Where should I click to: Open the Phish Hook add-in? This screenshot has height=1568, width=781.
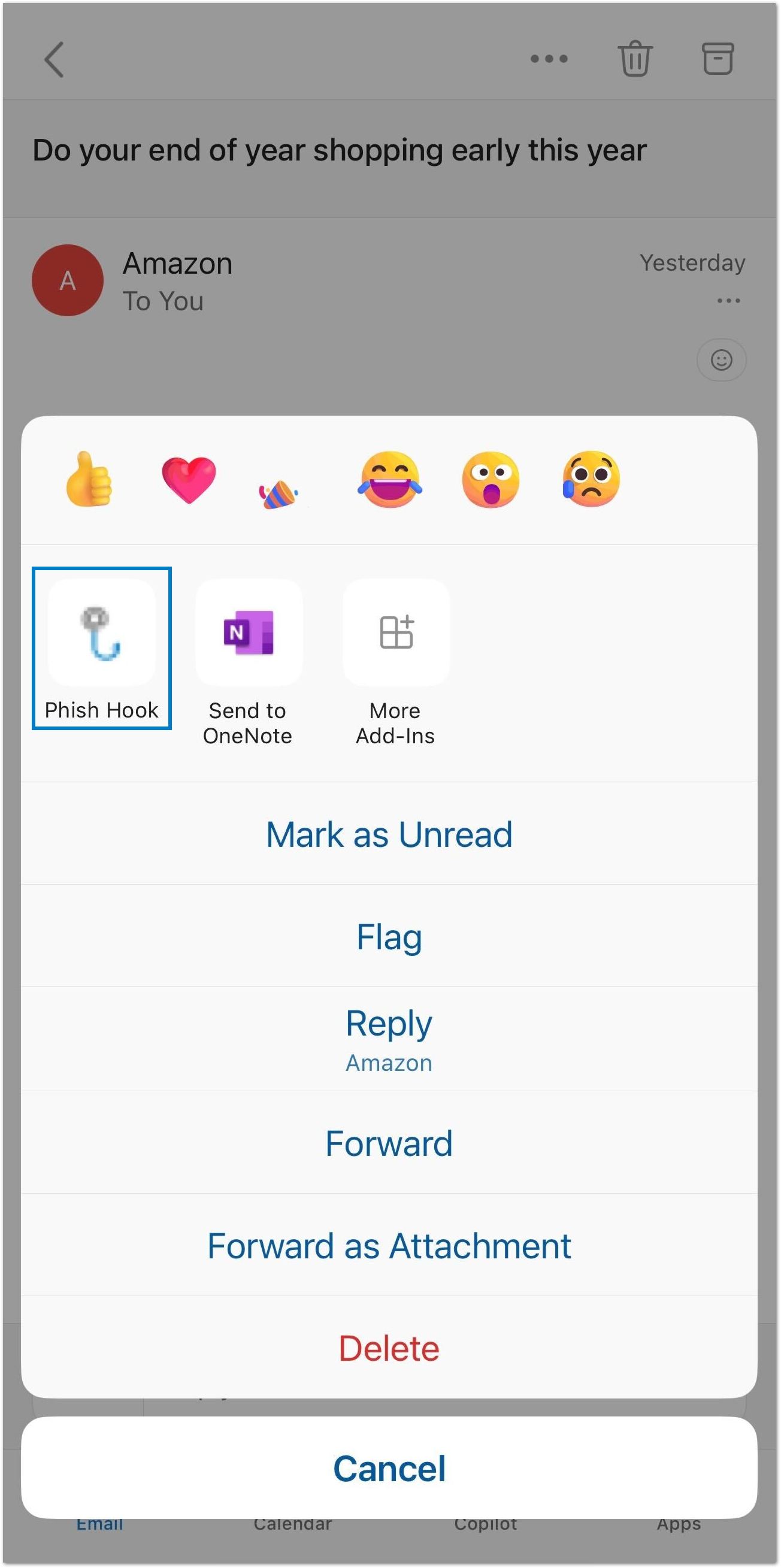point(102,647)
